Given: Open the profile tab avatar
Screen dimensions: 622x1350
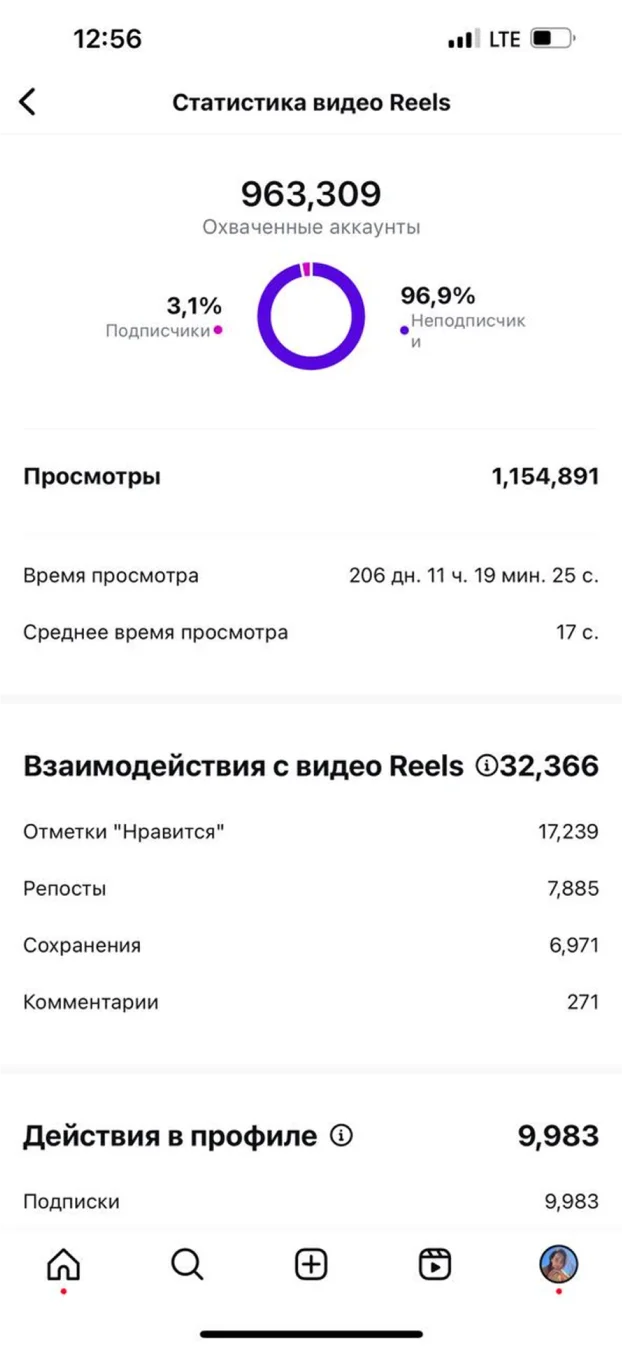Looking at the screenshot, I should tap(559, 1265).
